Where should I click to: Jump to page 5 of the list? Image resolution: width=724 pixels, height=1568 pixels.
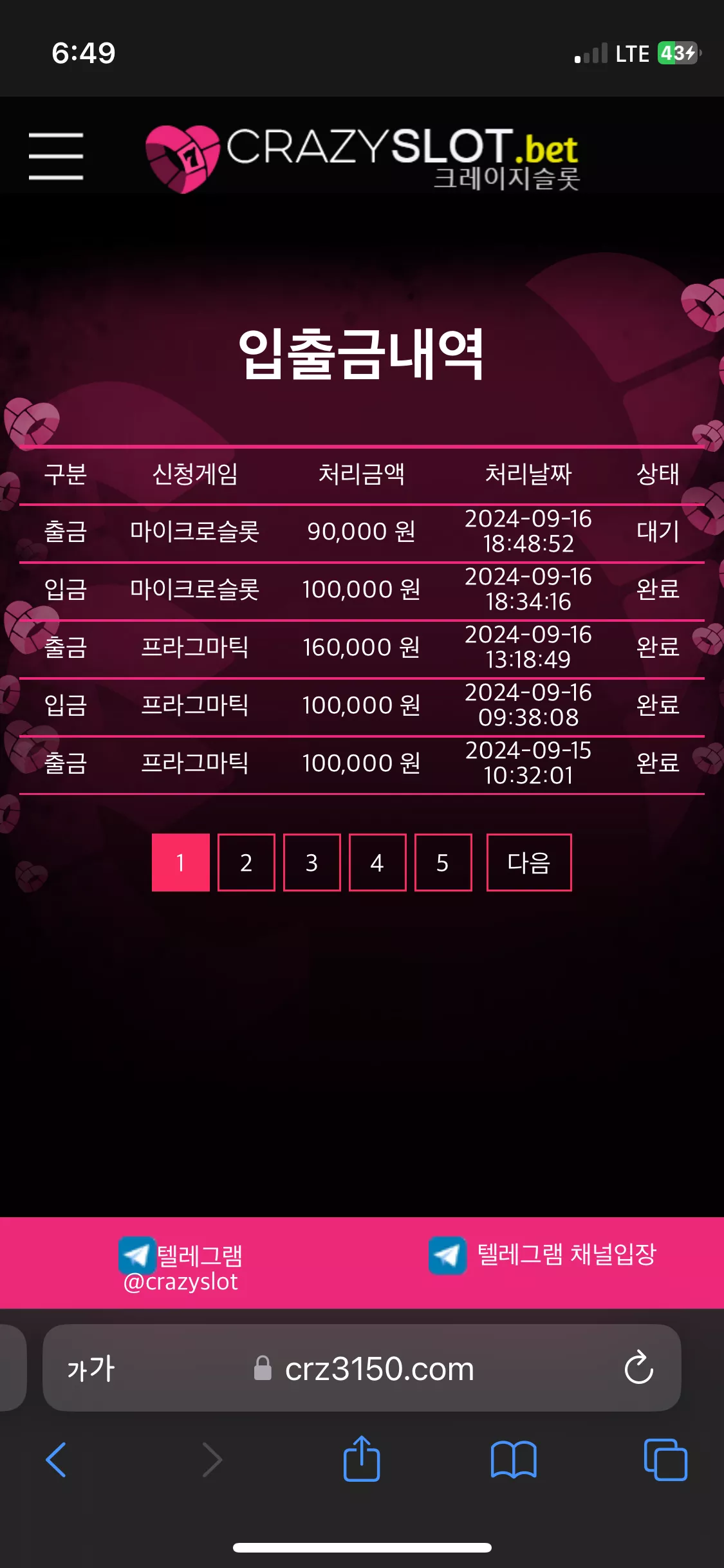pos(443,863)
